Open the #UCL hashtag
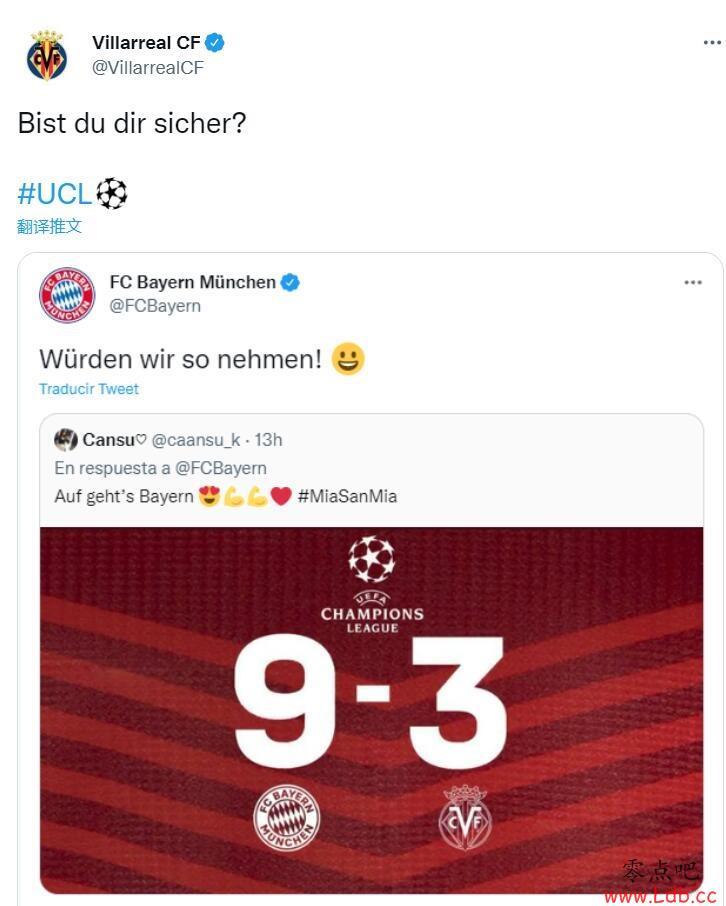The width and height of the screenshot is (726, 906). (55, 193)
